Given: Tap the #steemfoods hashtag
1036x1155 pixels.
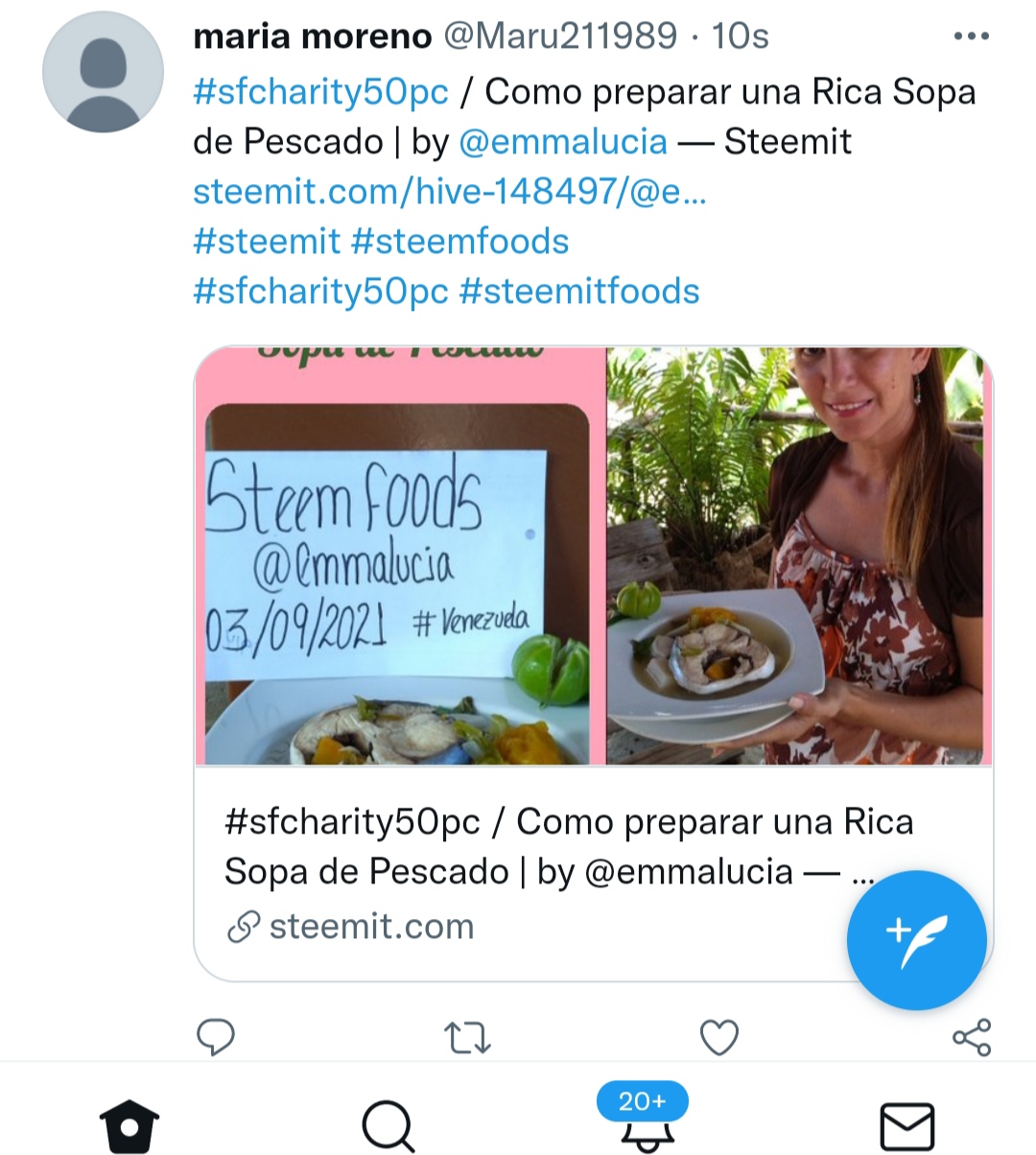Looking at the screenshot, I should (x=460, y=241).
